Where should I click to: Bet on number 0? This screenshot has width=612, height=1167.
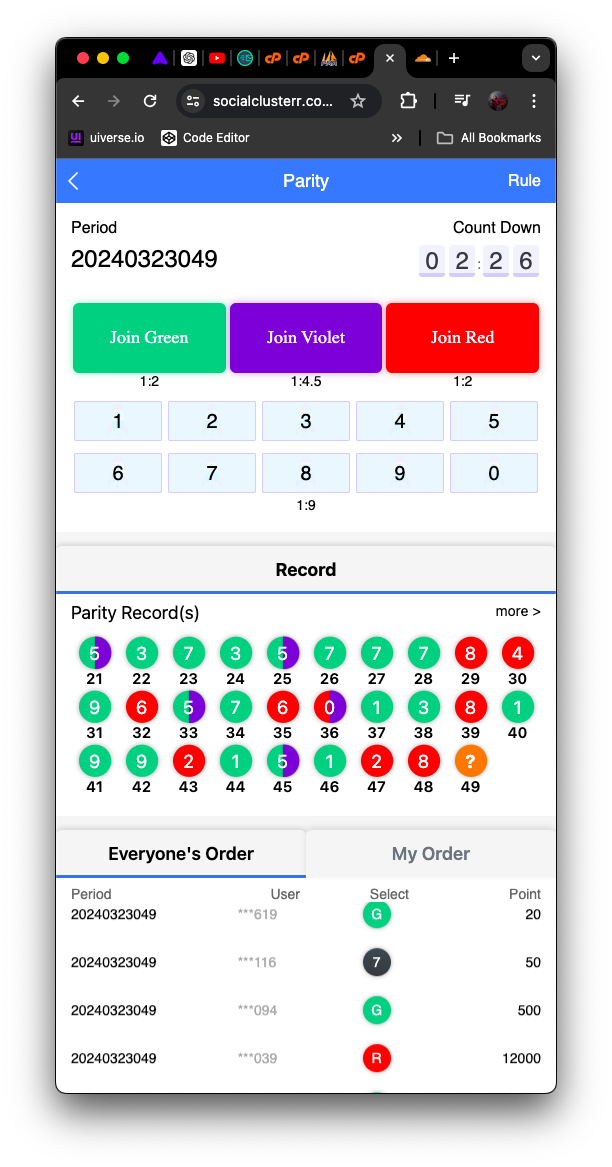(494, 473)
